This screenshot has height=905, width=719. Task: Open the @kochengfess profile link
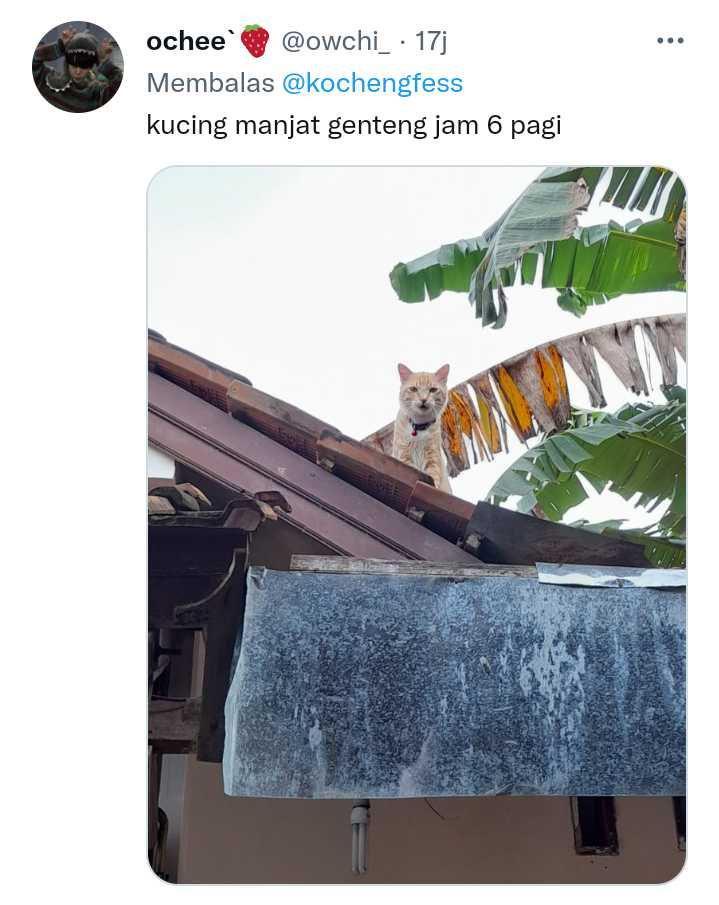pos(372,83)
